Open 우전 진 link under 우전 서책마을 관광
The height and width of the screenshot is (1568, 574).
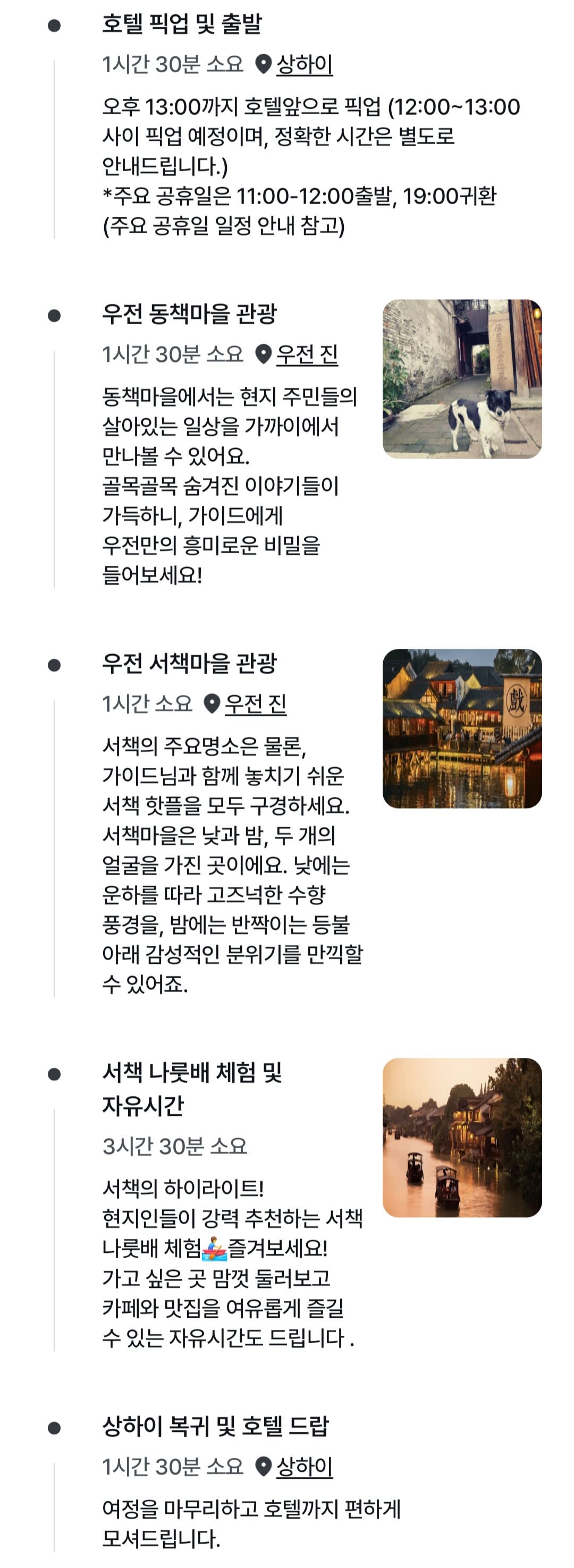click(256, 704)
